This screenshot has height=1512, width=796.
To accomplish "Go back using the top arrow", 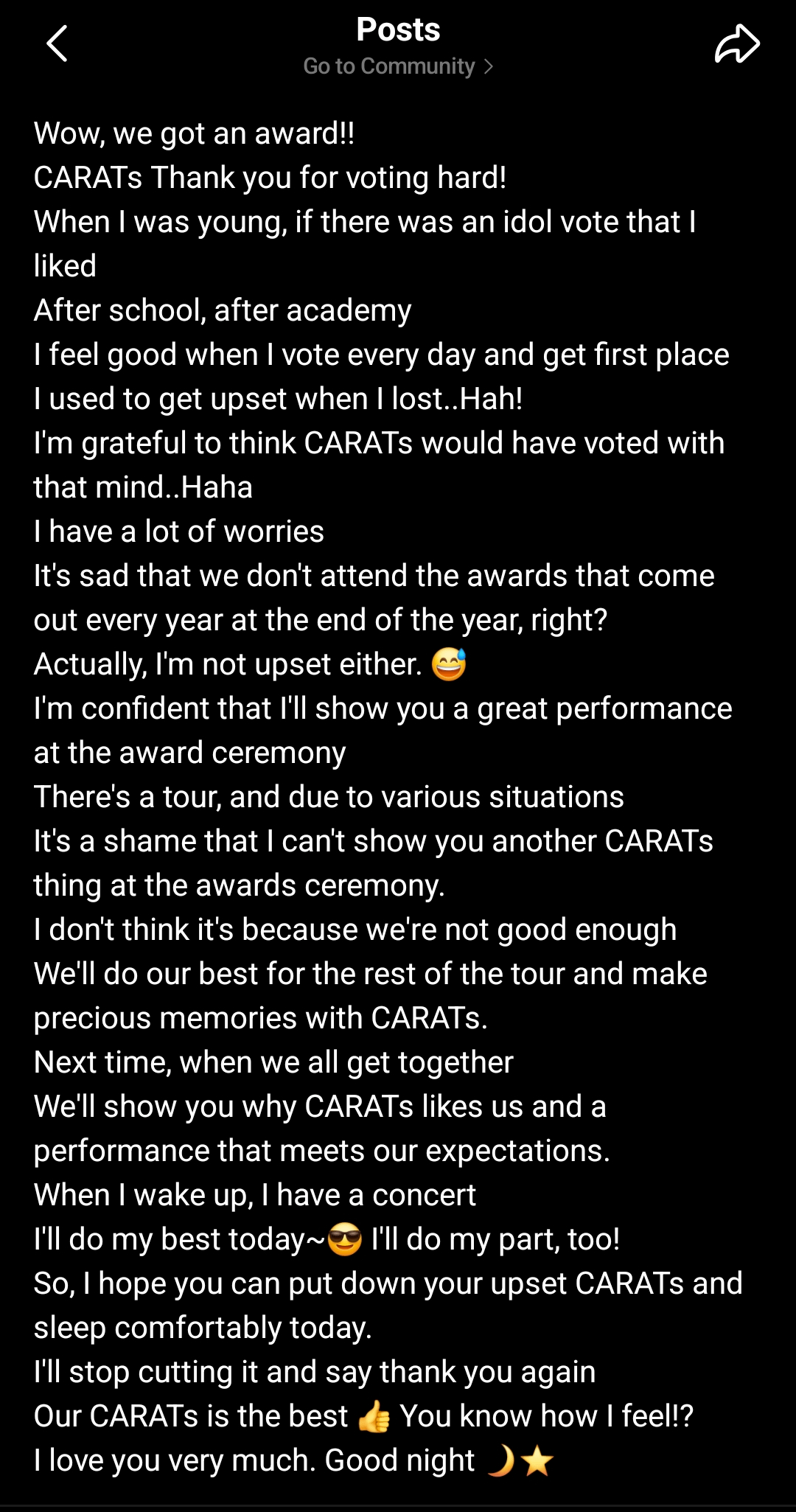I will coord(57,43).
